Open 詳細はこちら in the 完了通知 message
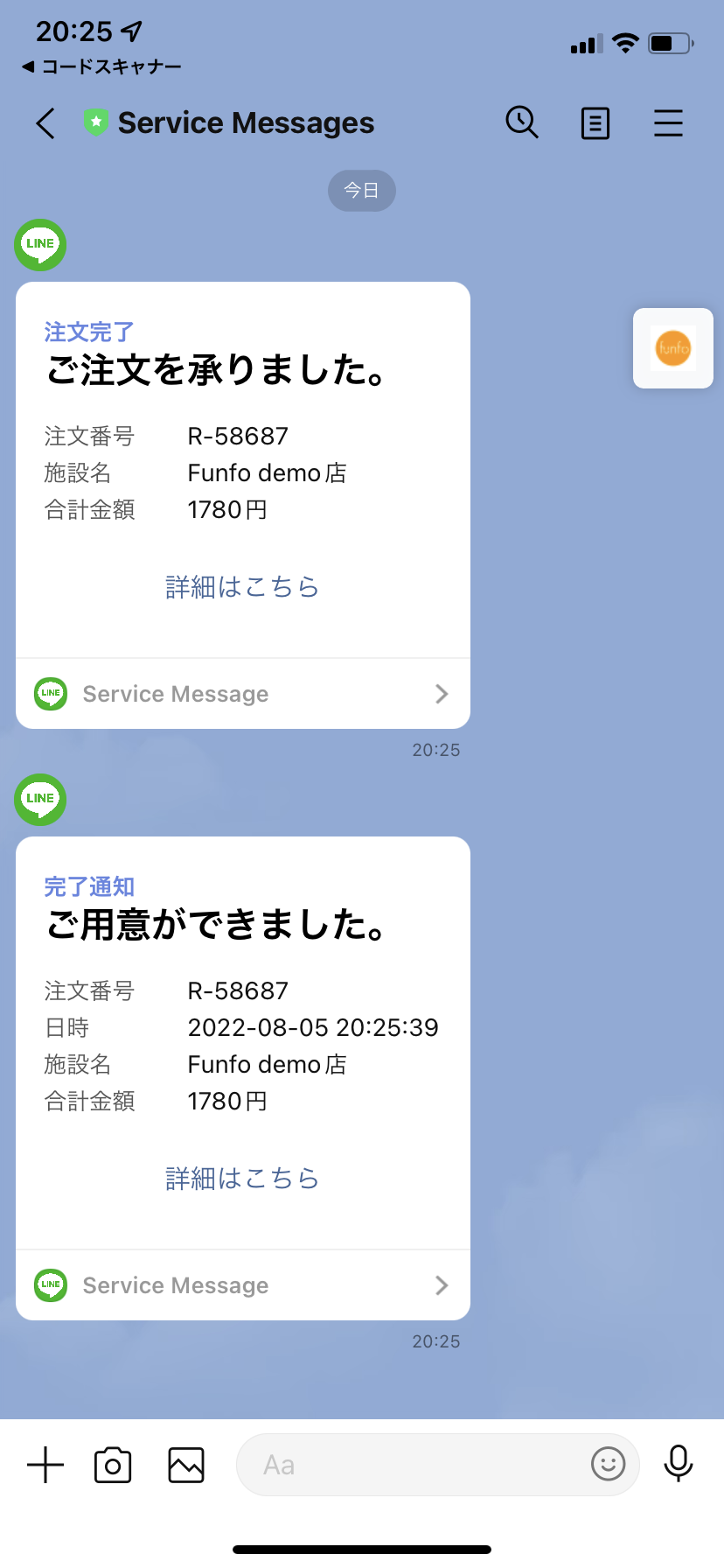 [242, 1178]
